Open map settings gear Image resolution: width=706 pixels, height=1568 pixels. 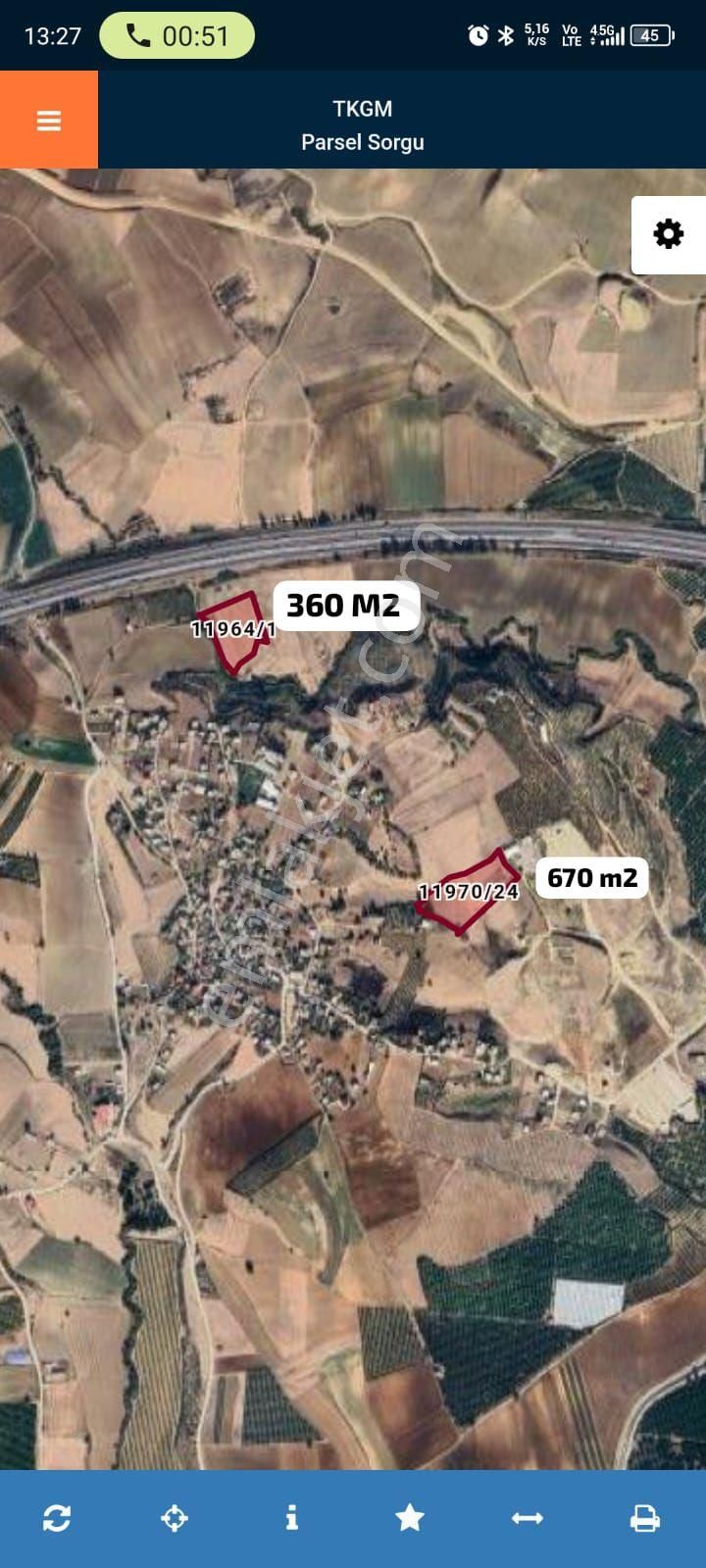(668, 234)
